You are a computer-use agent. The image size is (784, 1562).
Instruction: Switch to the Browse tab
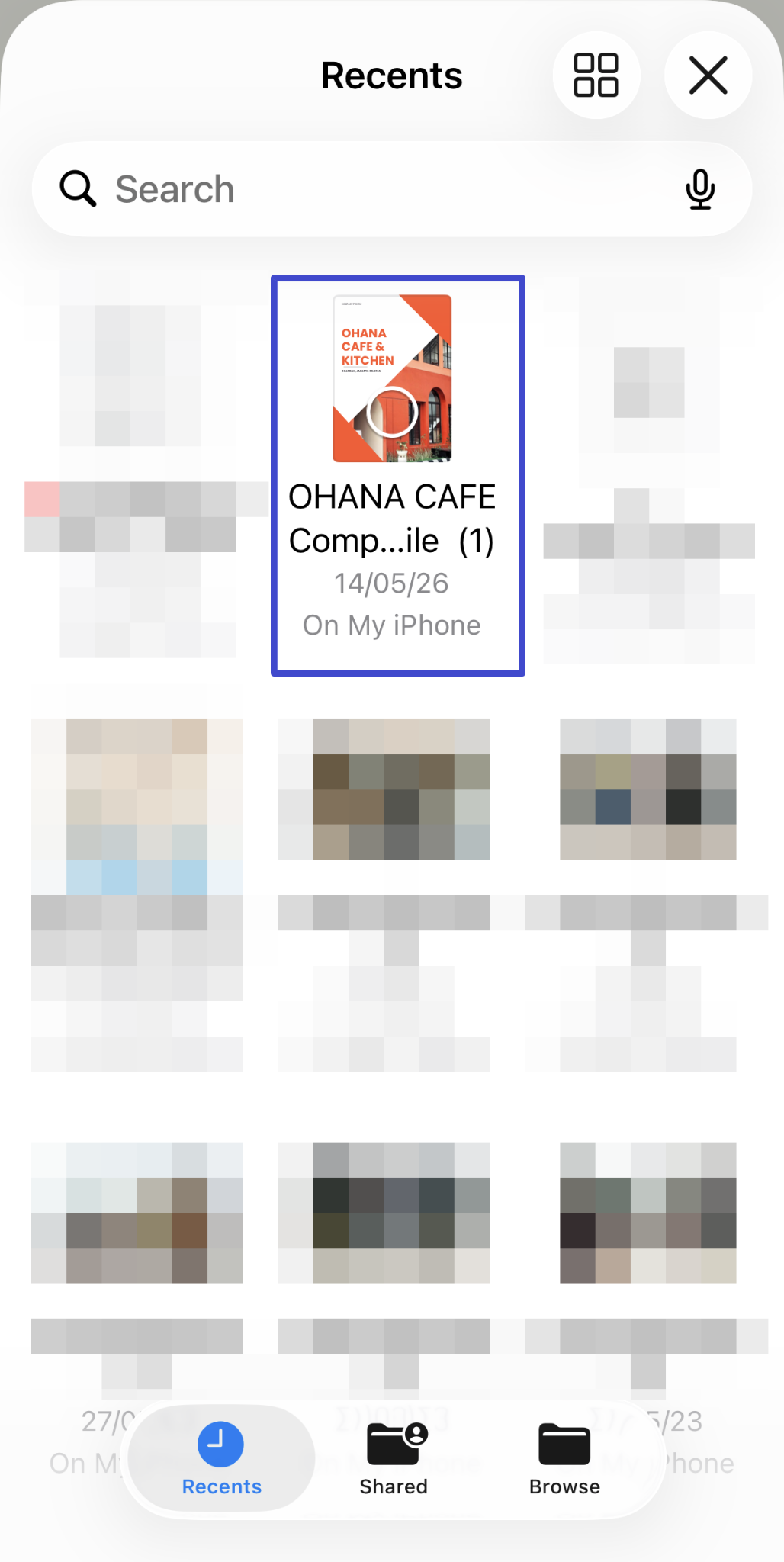coord(564,1458)
